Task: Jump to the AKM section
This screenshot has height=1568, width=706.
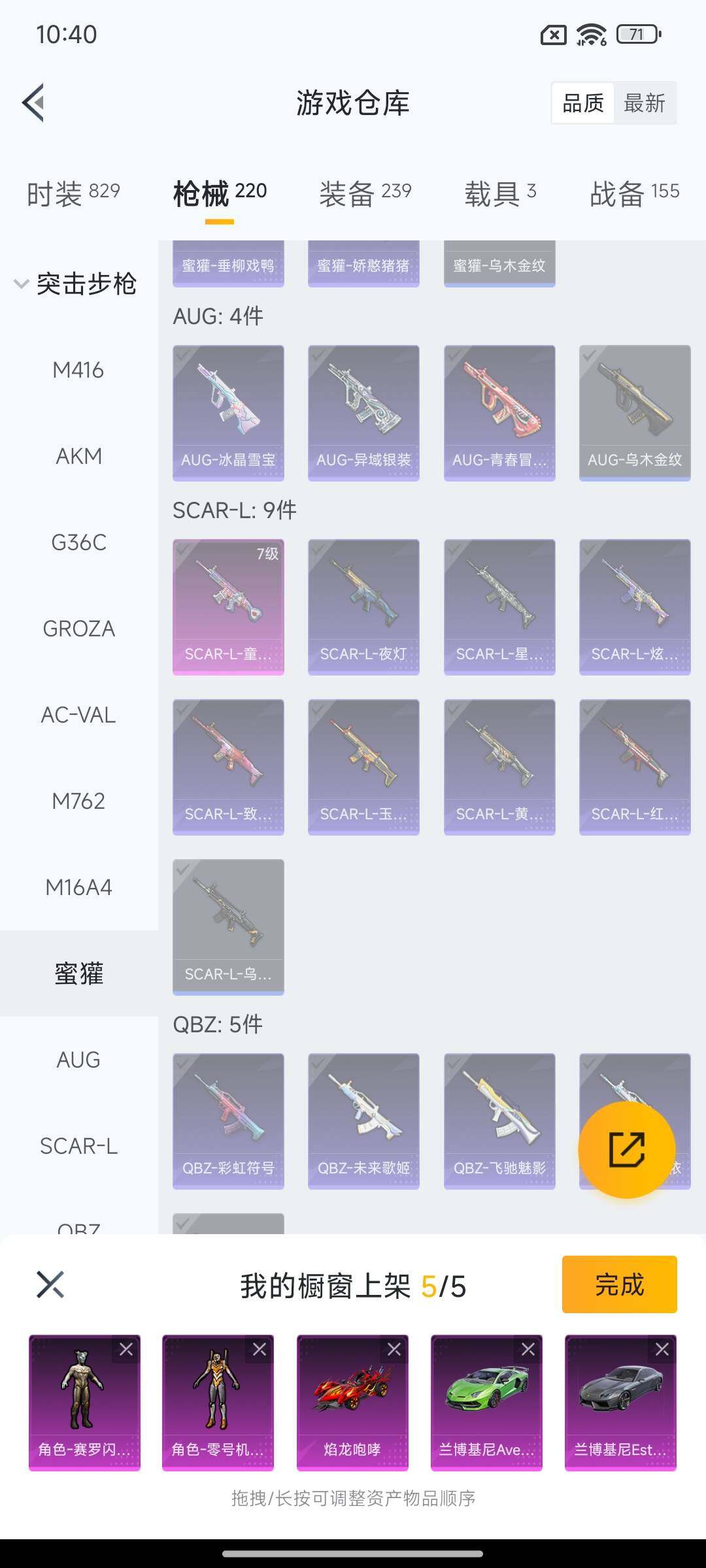Action: (78, 456)
